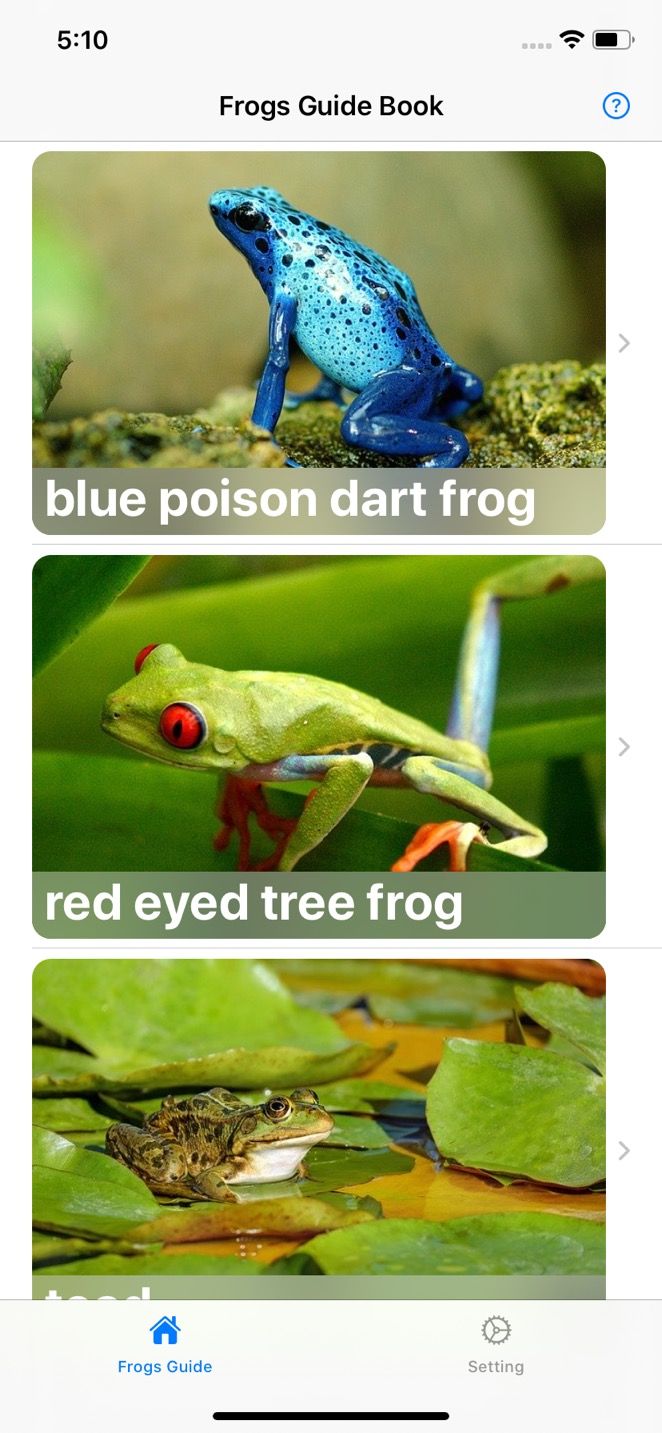Switch to the Setting tab
Screen dimensions: 662x1433
[x=495, y=1345]
